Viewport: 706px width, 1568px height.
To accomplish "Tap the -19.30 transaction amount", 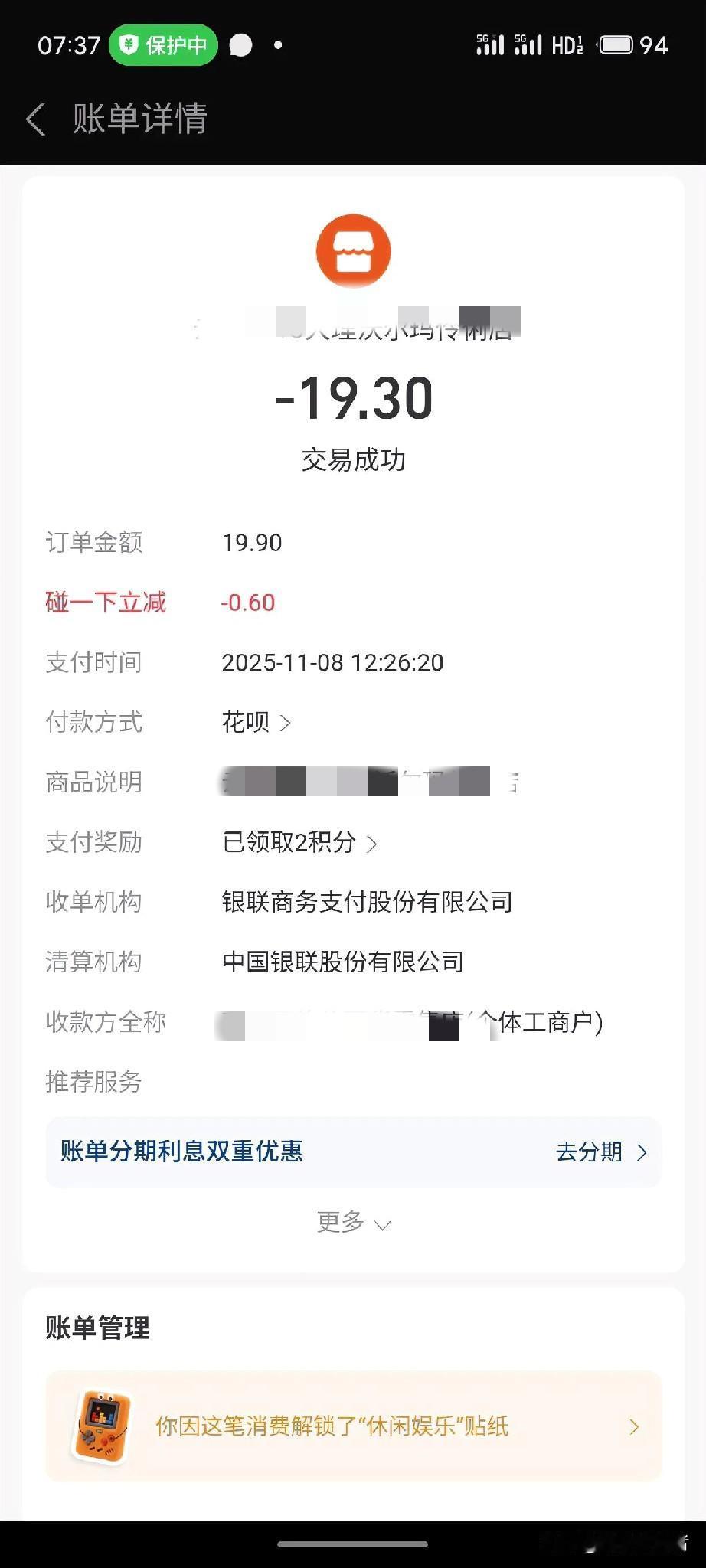I will coord(353,397).
